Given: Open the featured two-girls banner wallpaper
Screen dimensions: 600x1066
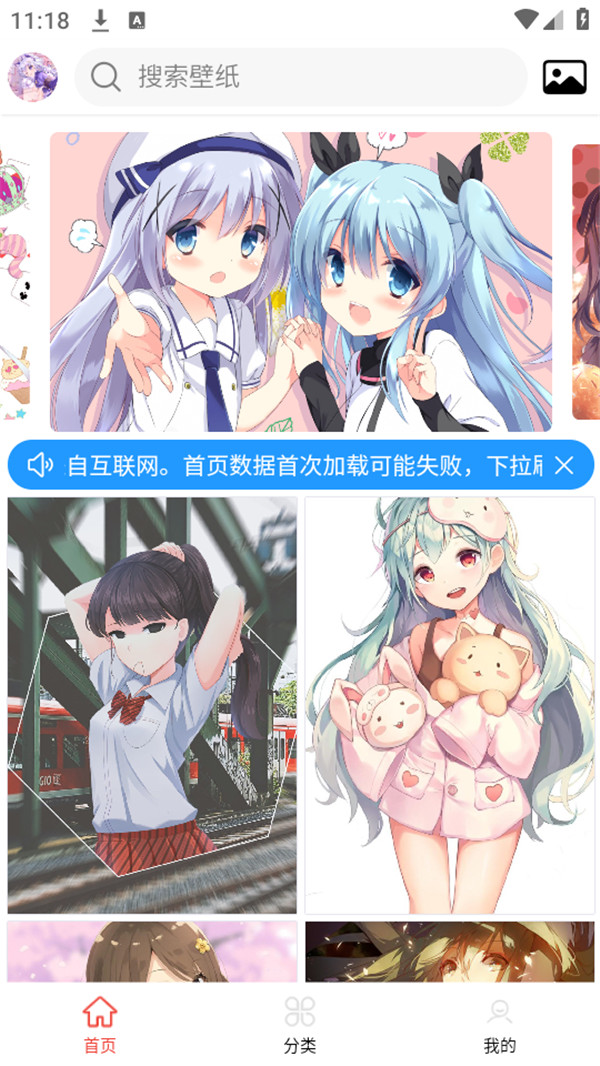Looking at the screenshot, I should (300, 282).
